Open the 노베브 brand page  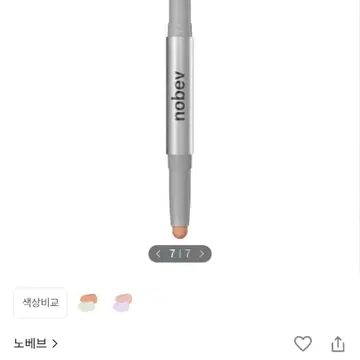point(36,343)
